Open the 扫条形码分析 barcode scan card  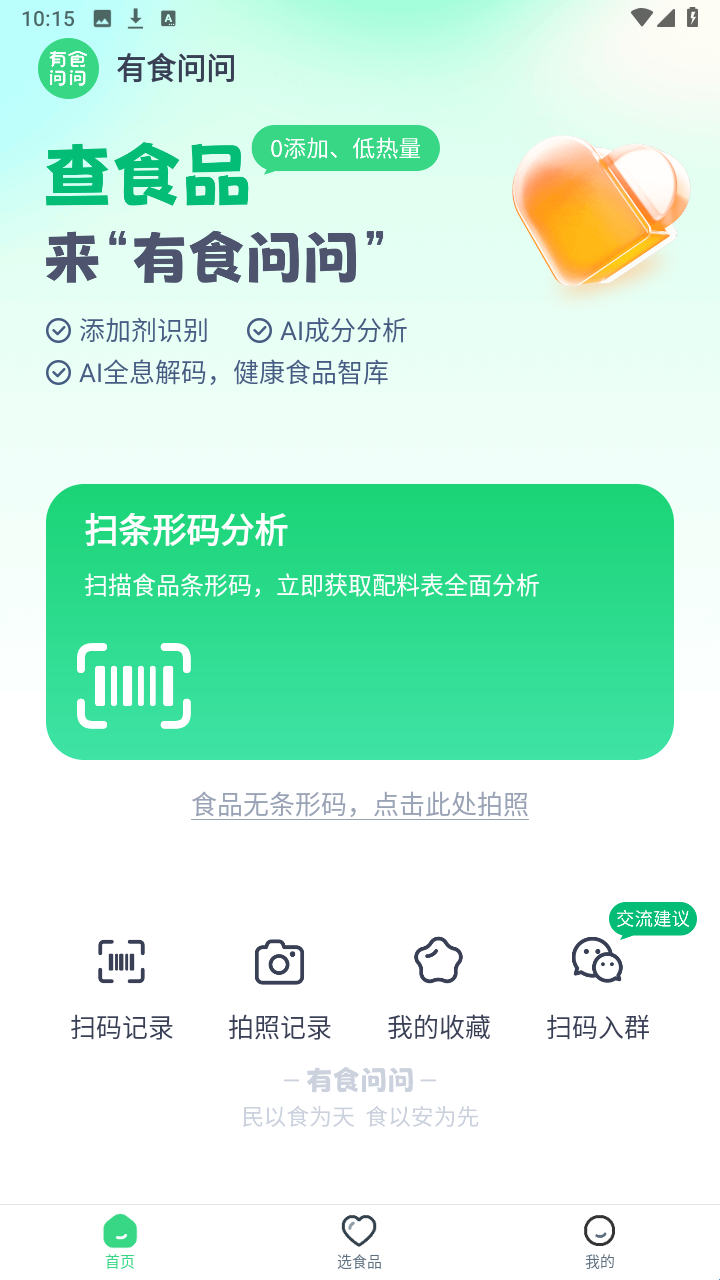360,622
